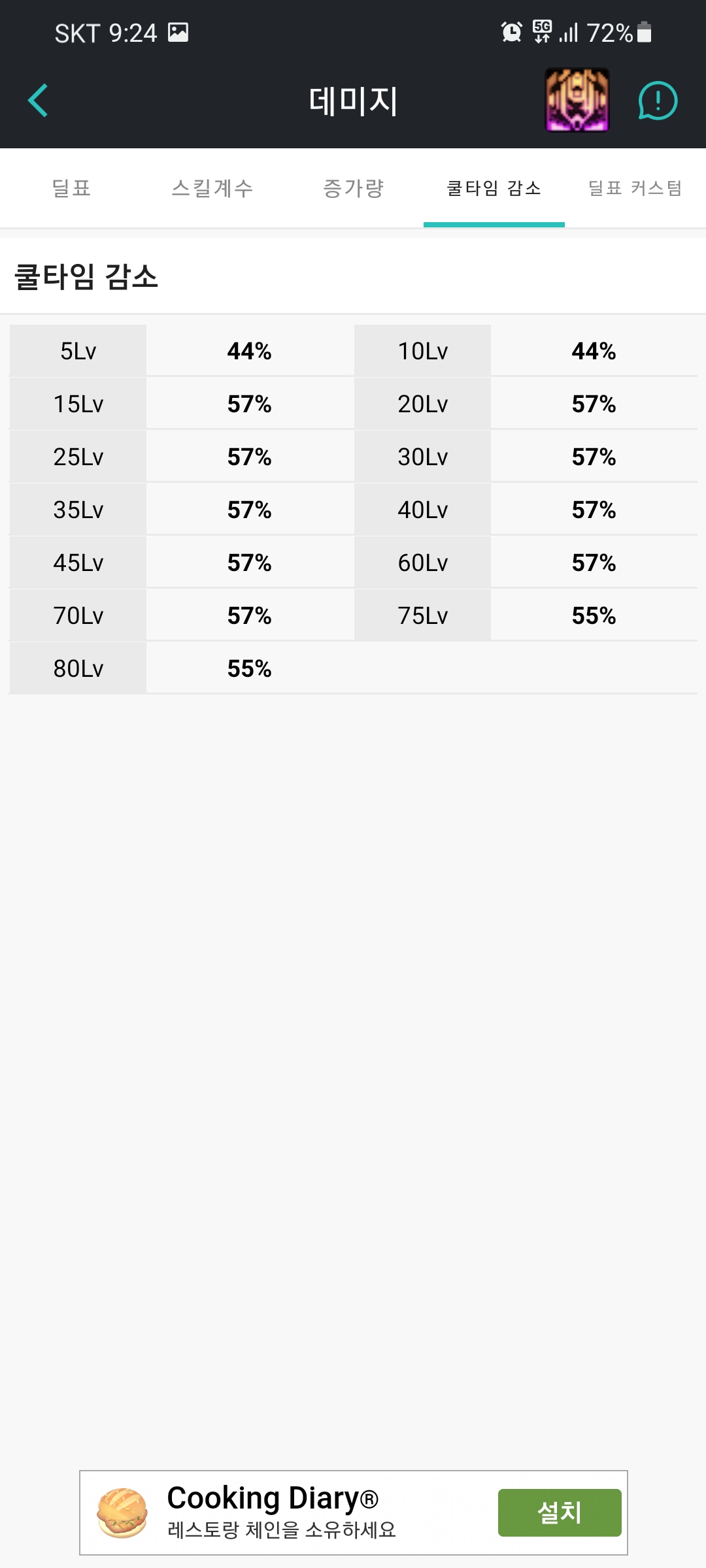Viewport: 706px width, 1568px height.
Task: Open the exclamation chat report icon
Action: (x=658, y=101)
